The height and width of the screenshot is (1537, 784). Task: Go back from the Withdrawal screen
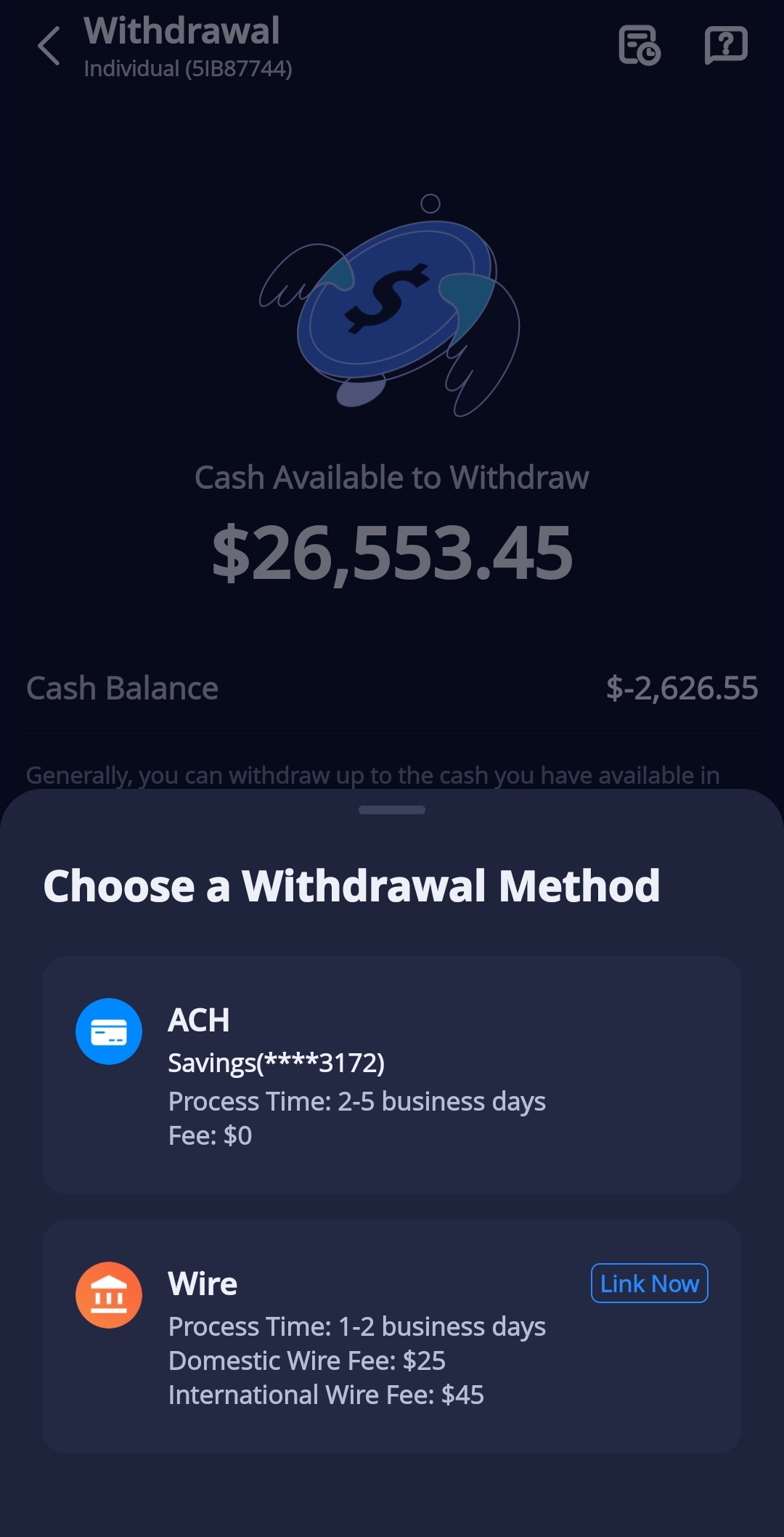pyautogui.click(x=48, y=46)
